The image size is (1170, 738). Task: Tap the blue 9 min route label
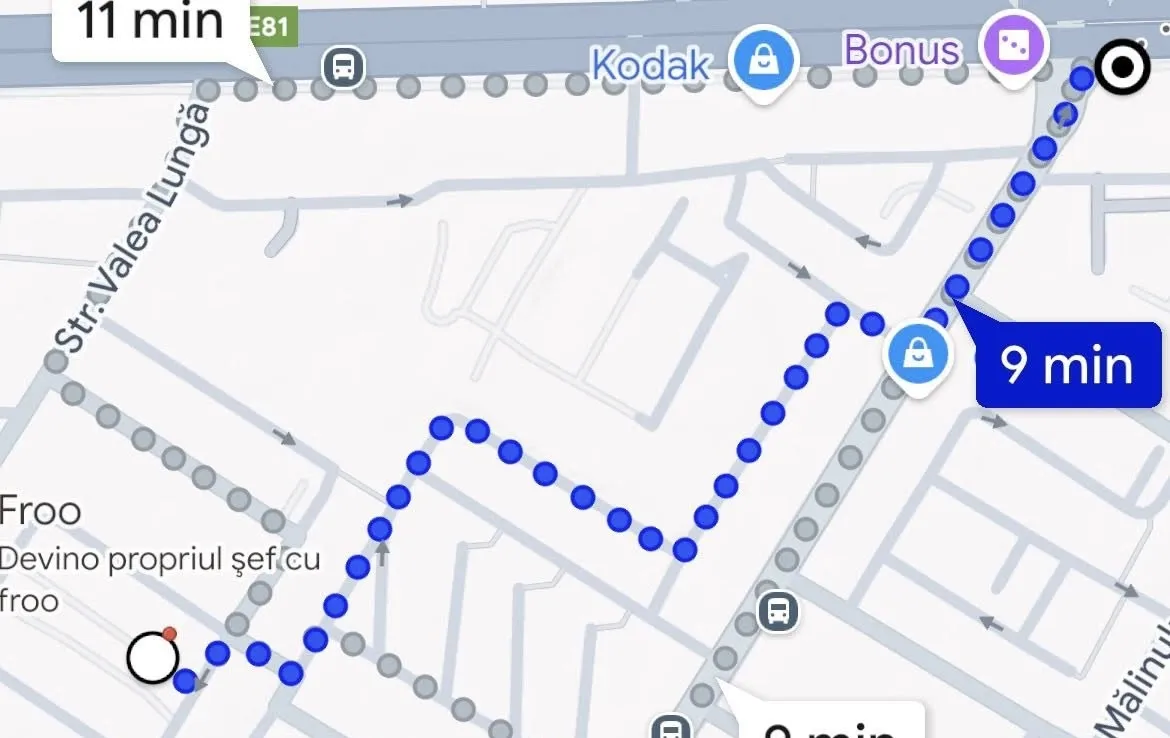click(x=1067, y=366)
